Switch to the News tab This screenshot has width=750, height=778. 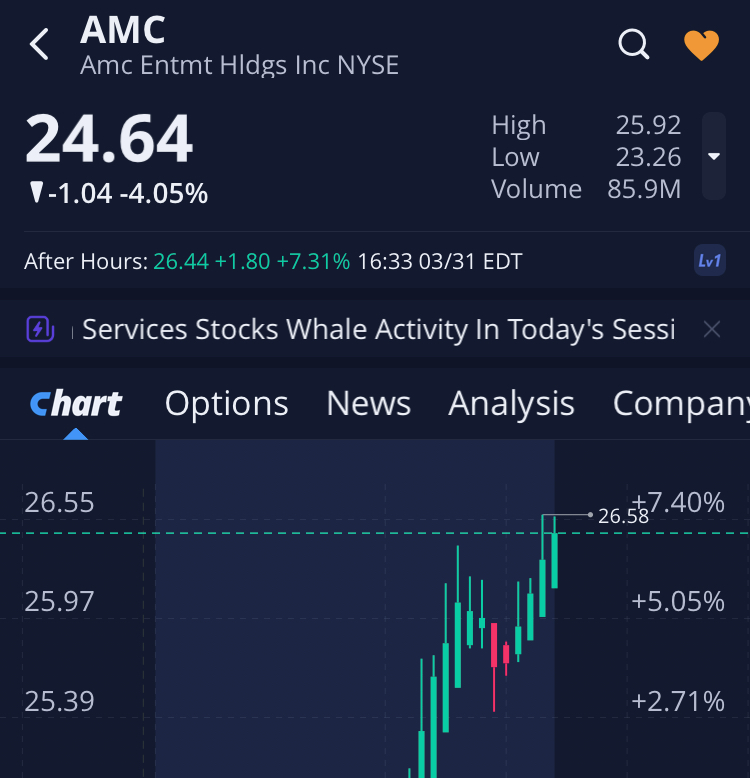point(368,403)
